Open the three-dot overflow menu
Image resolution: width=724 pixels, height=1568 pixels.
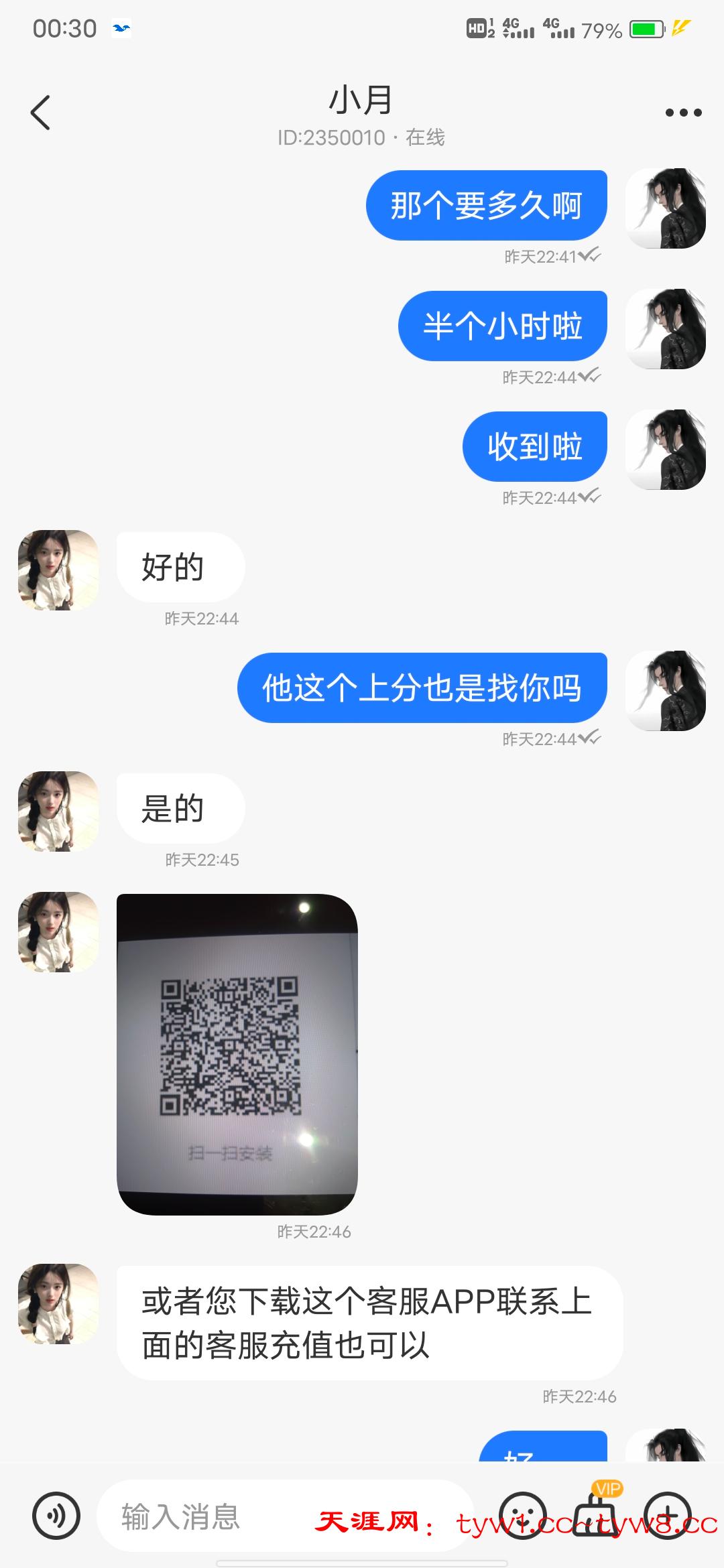pyautogui.click(x=683, y=113)
